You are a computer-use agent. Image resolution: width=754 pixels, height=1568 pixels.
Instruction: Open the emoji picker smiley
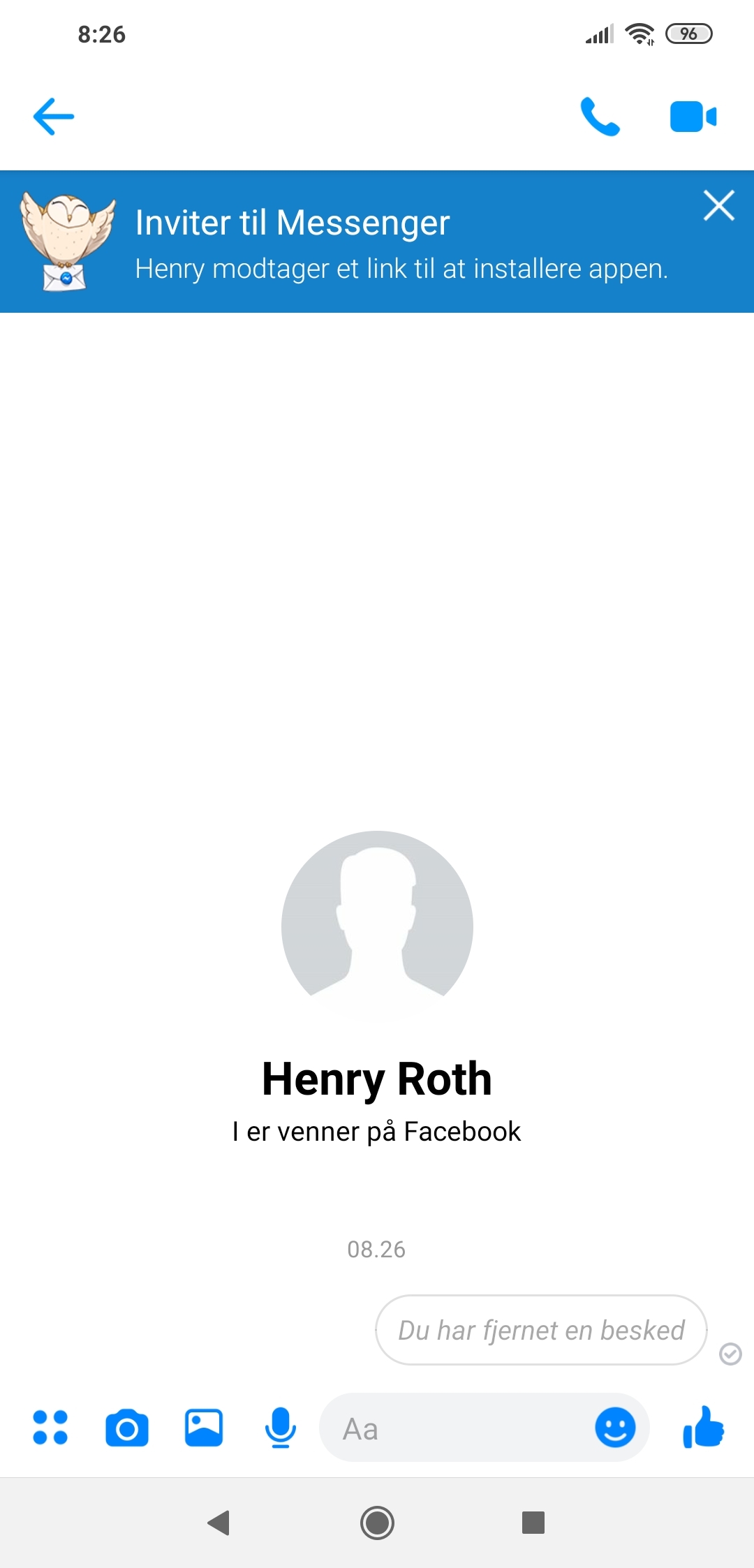615,1427
